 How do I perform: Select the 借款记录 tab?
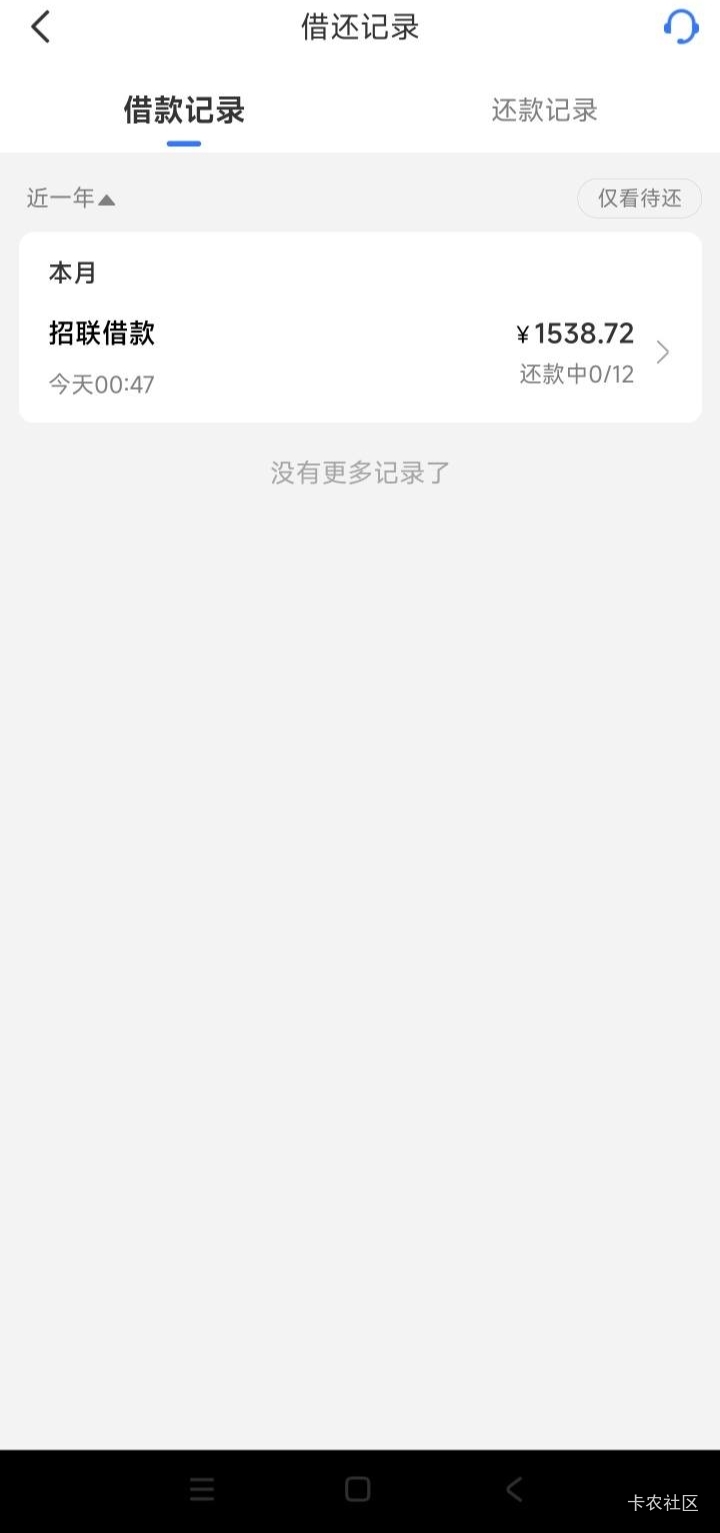[184, 110]
